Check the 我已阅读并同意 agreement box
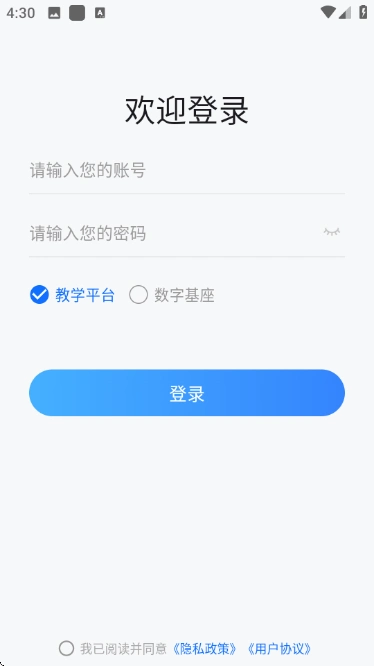Screen dimensions: 374x666 tap(67, 648)
